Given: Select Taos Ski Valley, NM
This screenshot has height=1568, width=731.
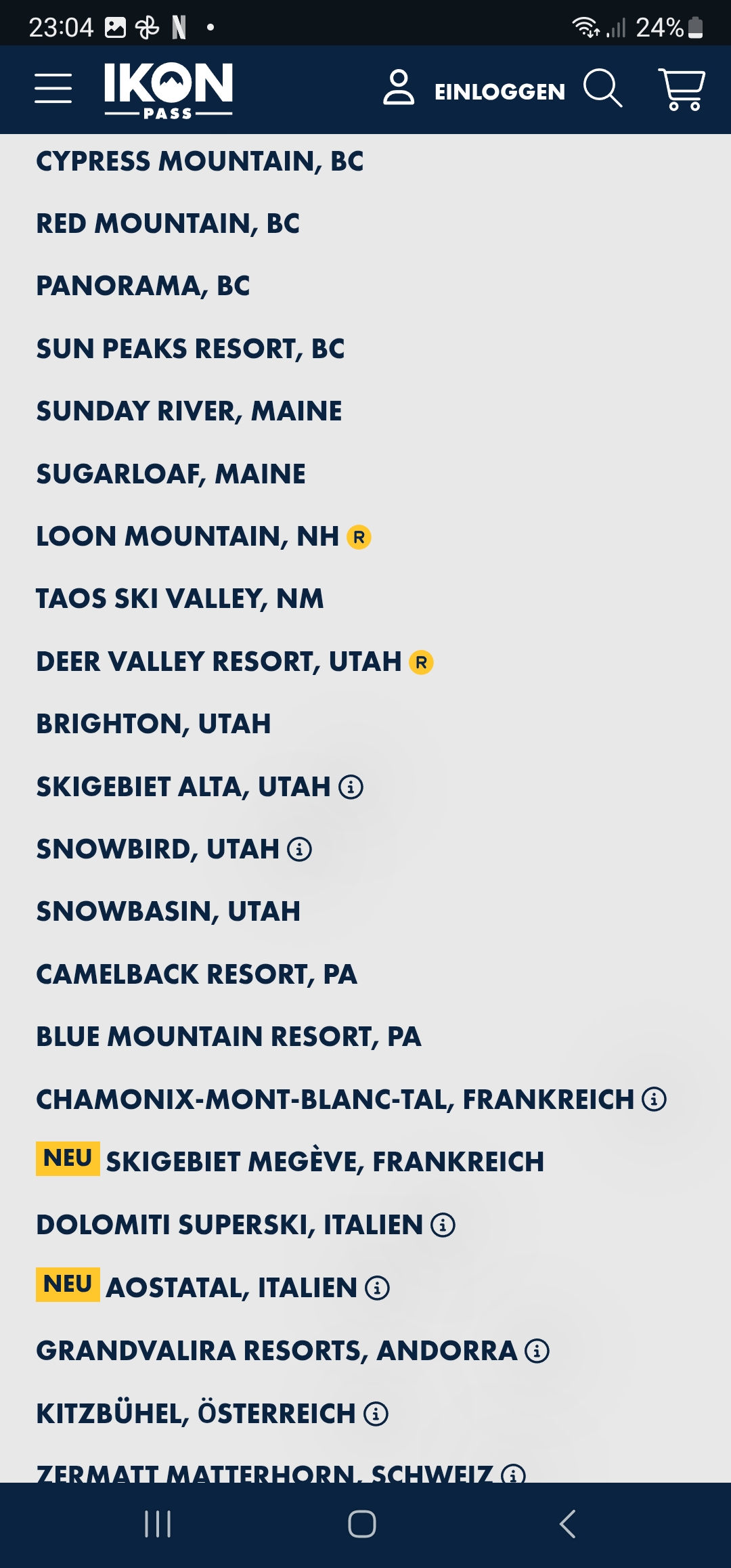Looking at the screenshot, I should pos(179,599).
